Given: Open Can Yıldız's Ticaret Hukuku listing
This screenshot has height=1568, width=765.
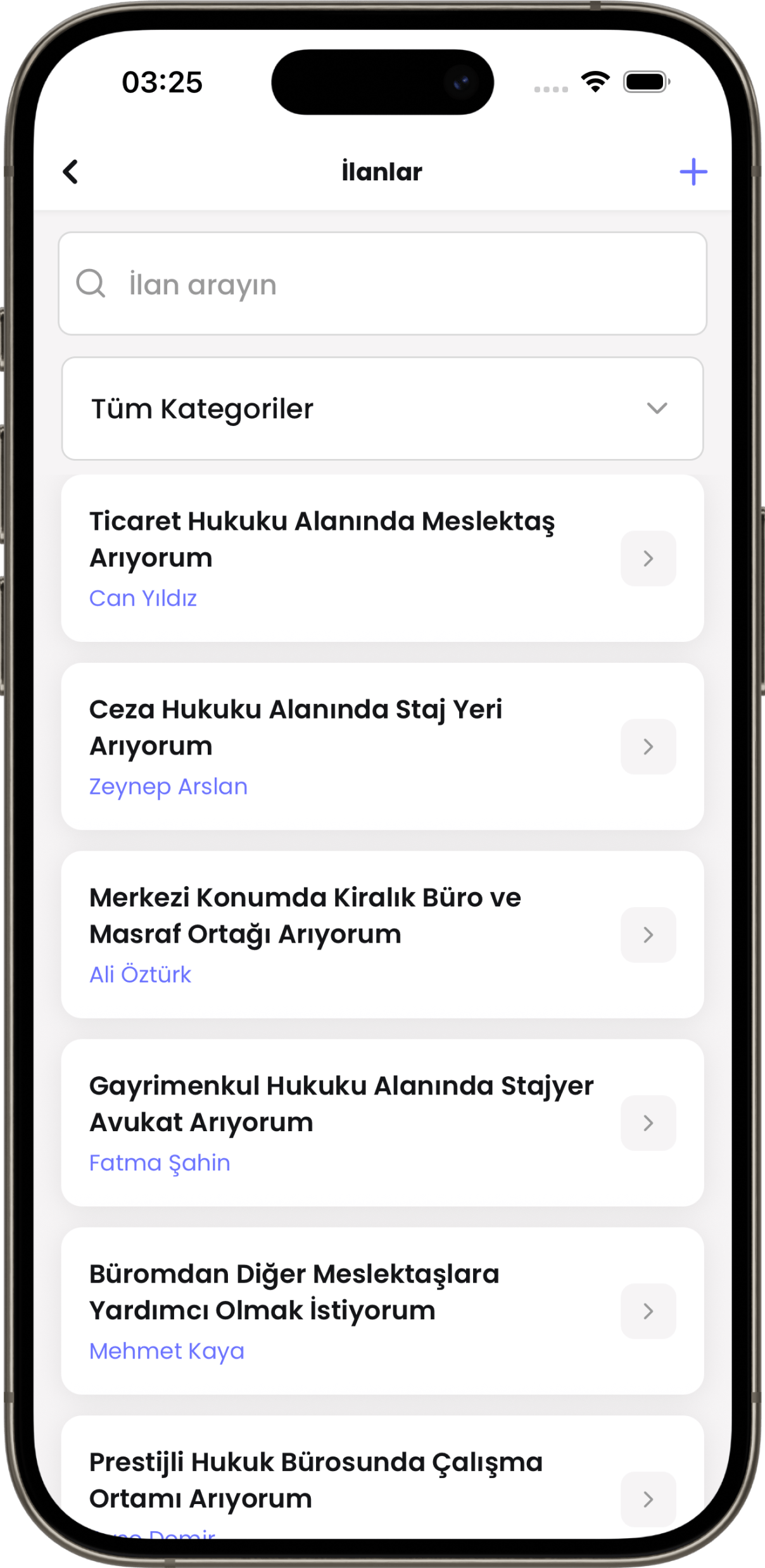Looking at the screenshot, I should pos(382,558).
